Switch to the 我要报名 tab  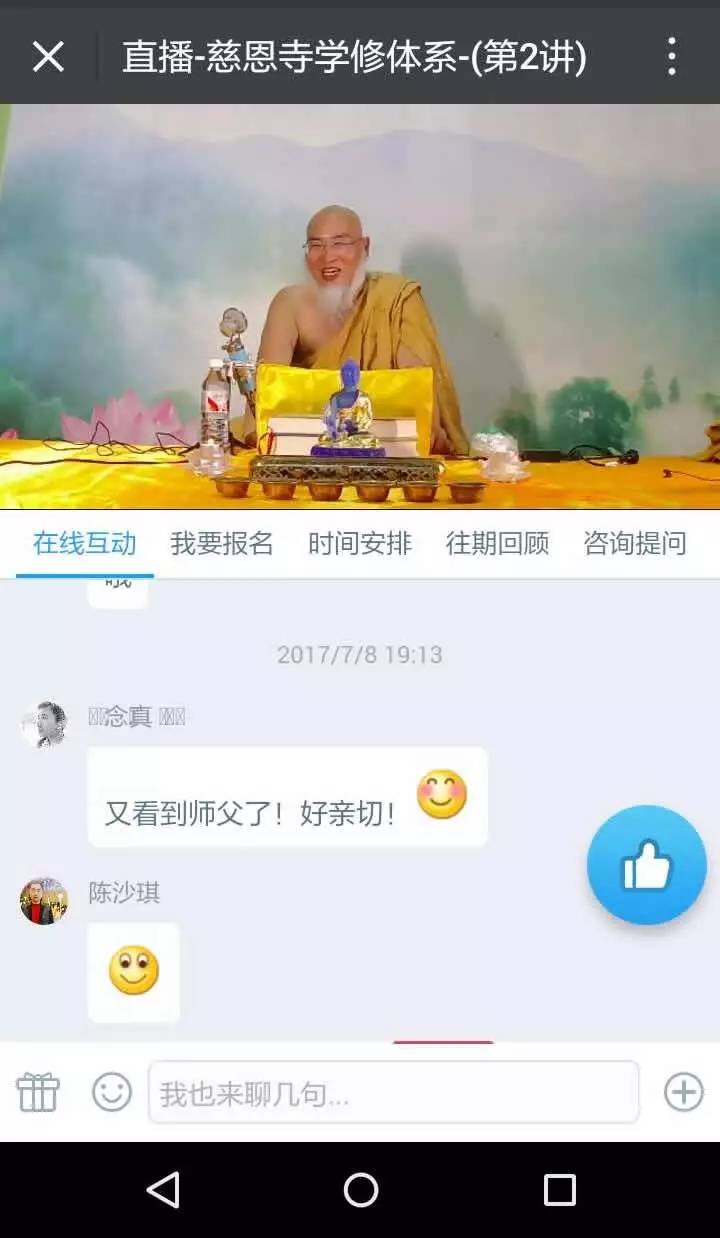click(x=222, y=543)
